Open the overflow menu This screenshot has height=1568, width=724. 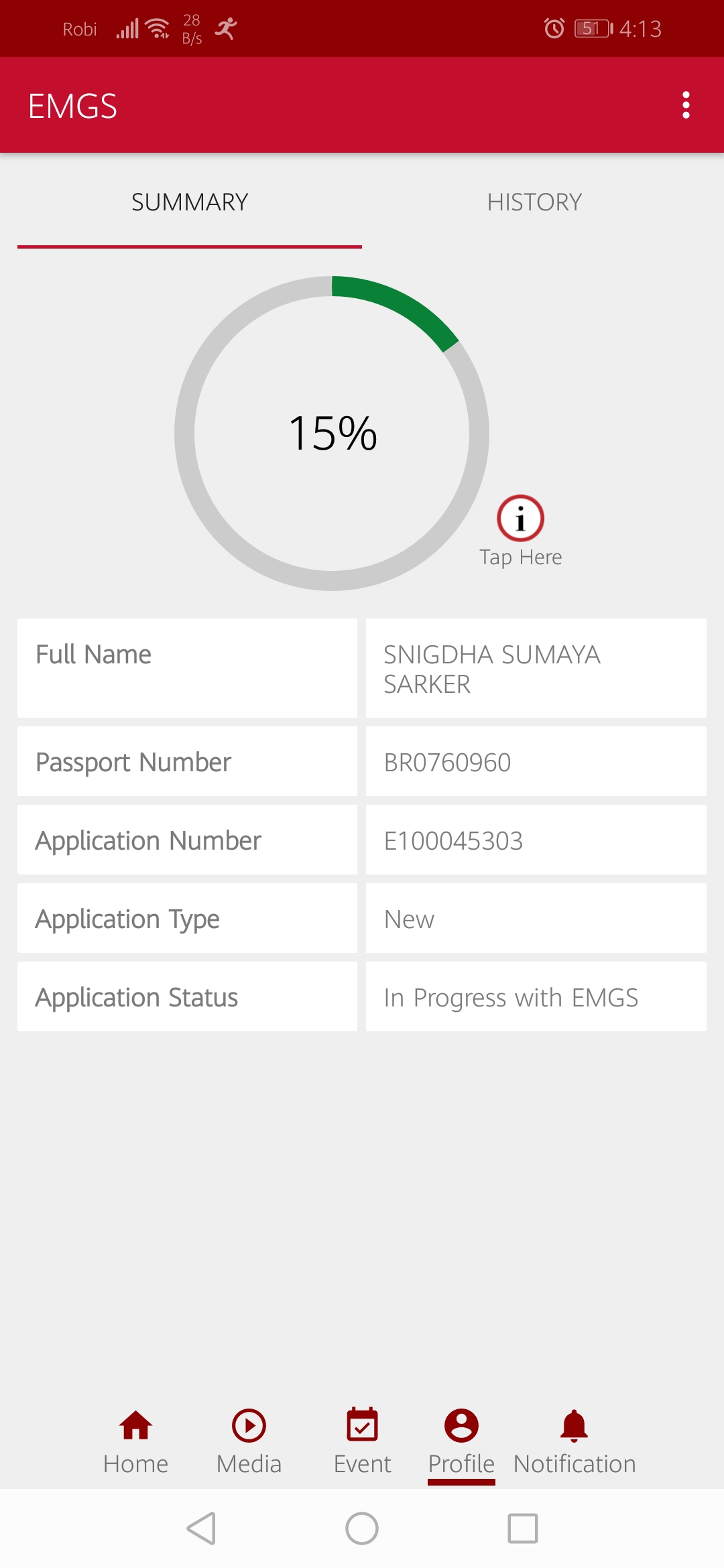click(x=685, y=105)
